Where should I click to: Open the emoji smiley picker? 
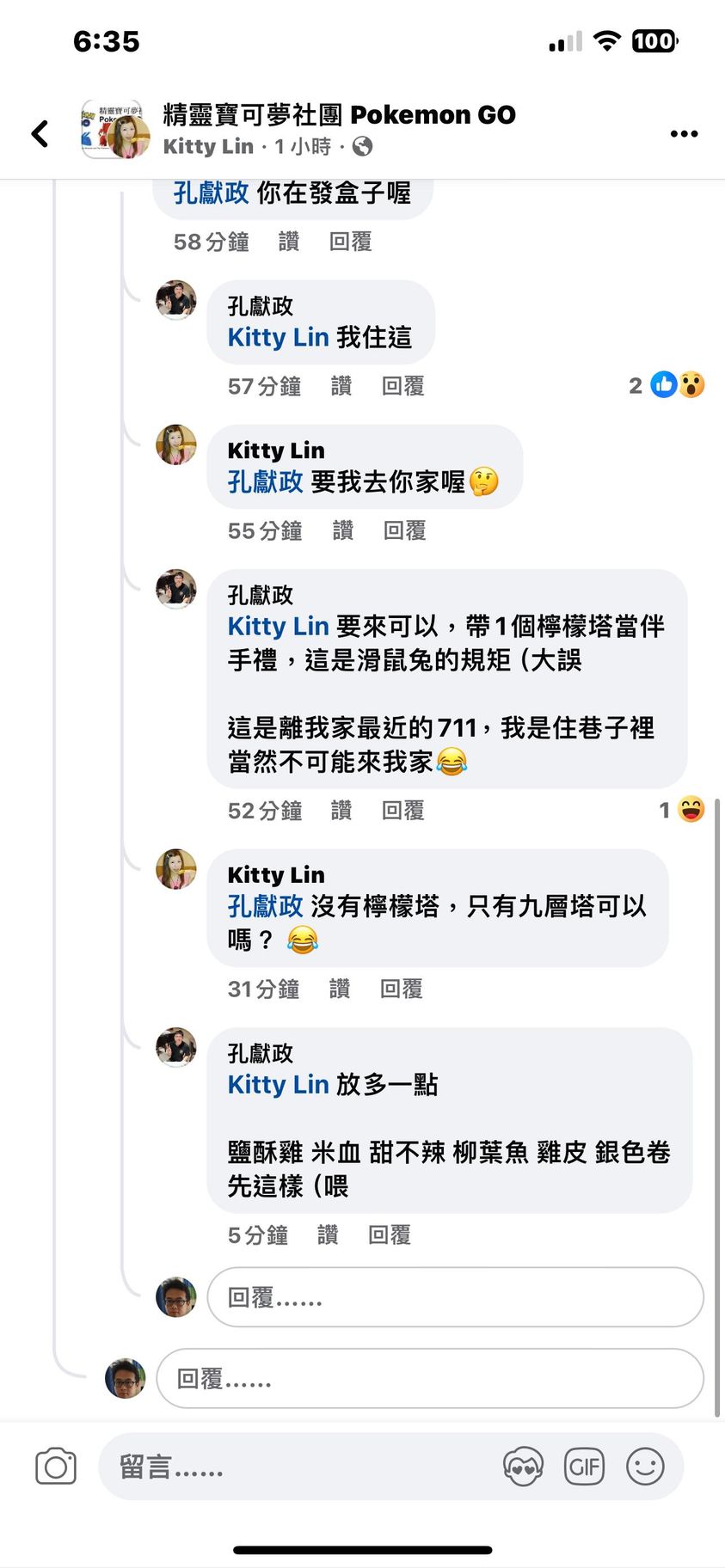[x=645, y=1467]
